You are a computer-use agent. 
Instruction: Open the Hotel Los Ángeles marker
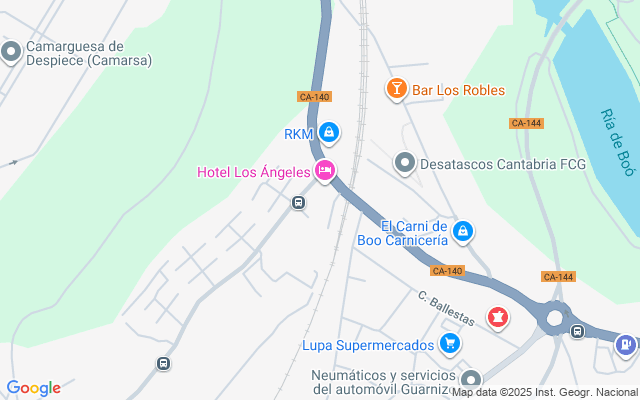click(325, 171)
